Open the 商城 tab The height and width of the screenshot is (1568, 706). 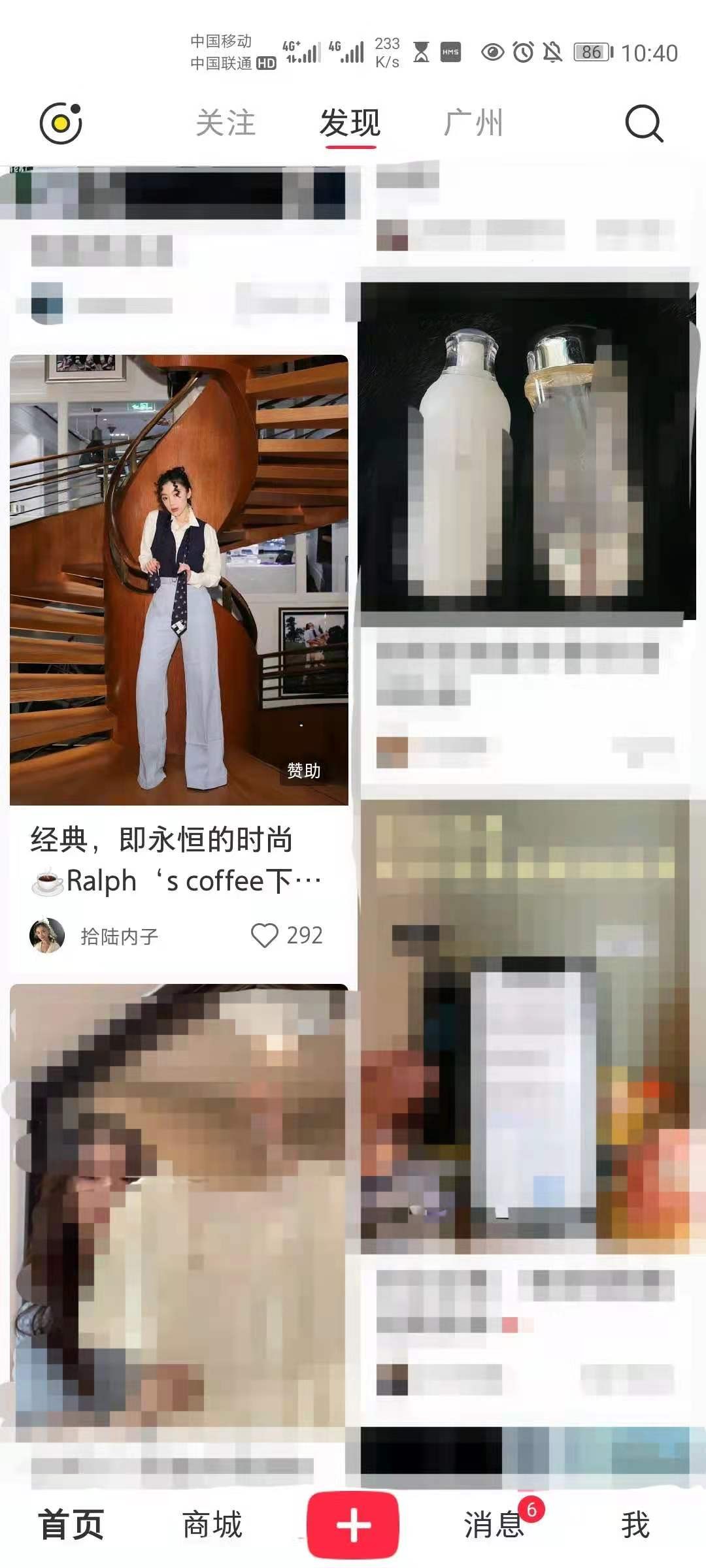point(212,1525)
